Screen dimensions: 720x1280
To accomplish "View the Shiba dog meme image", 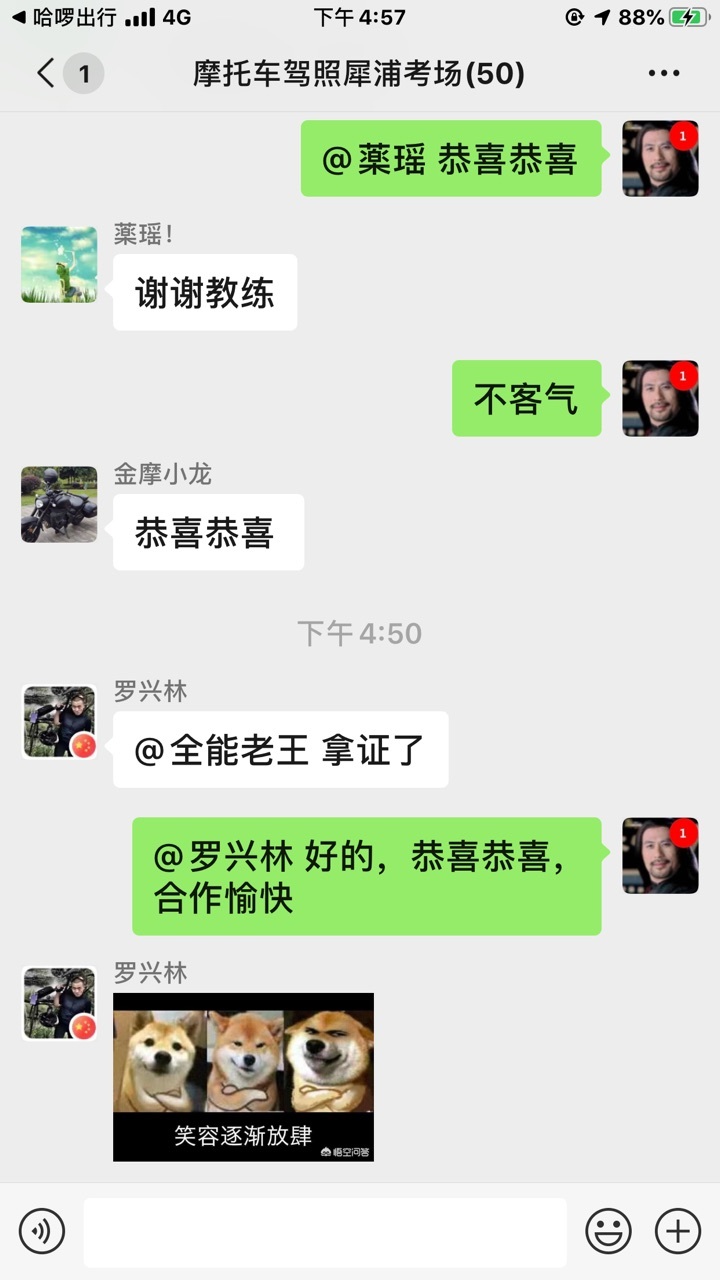I will [x=243, y=1077].
